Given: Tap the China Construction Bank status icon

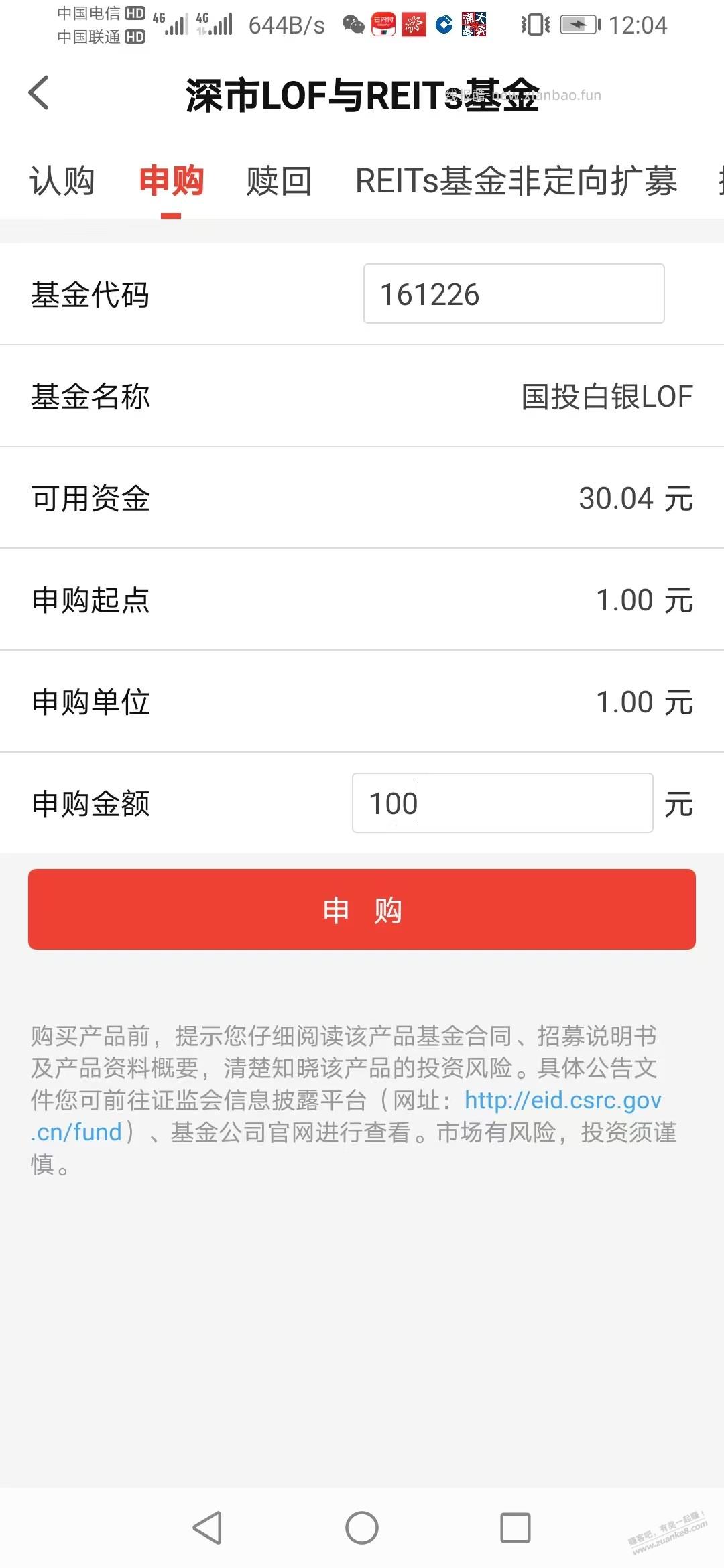Looking at the screenshot, I should pyautogui.click(x=444, y=24).
